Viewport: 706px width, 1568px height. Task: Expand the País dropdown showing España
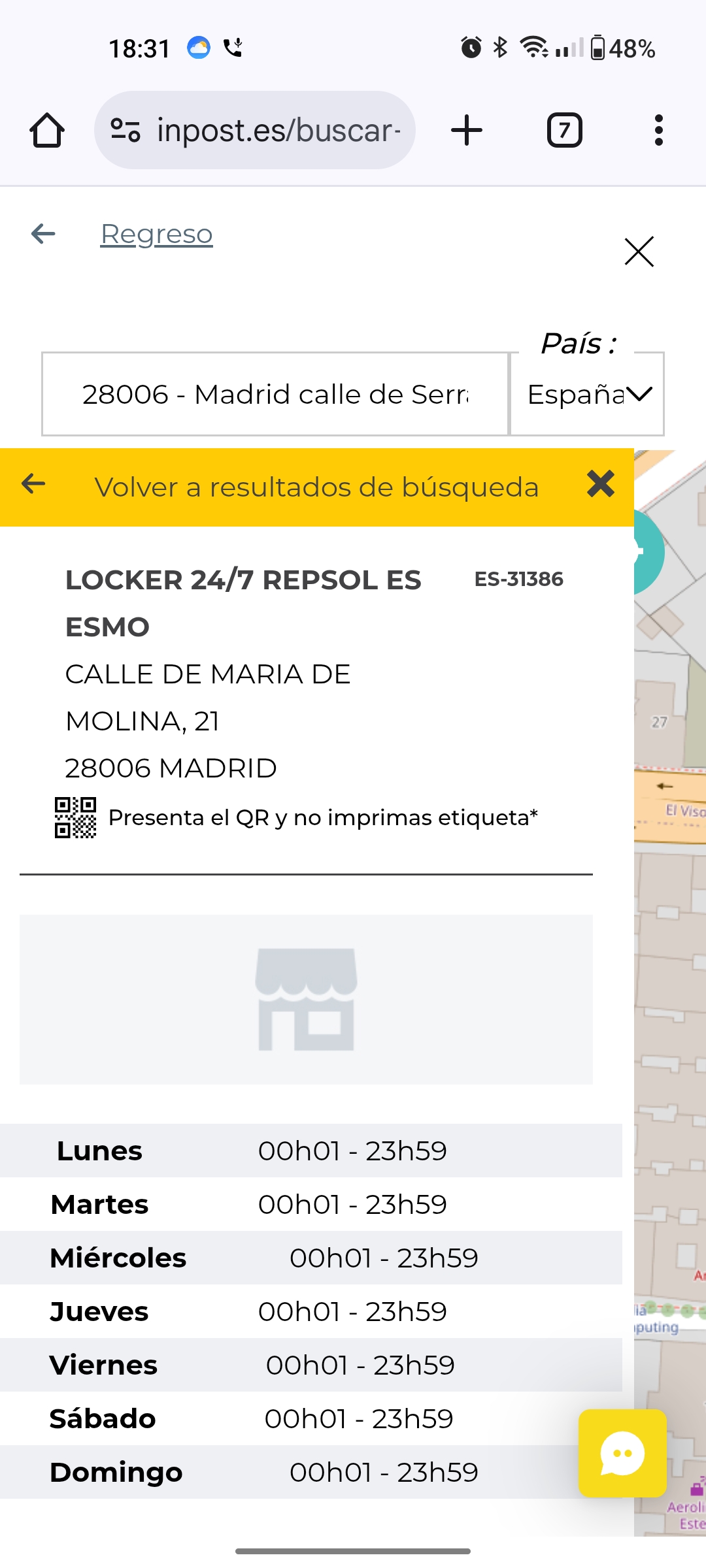[x=587, y=394]
